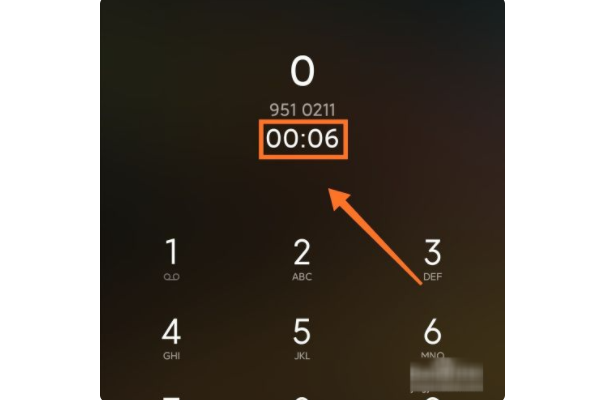600x400 pixels.
Task: Enter digit 3 DEF on keypad
Action: (432, 258)
